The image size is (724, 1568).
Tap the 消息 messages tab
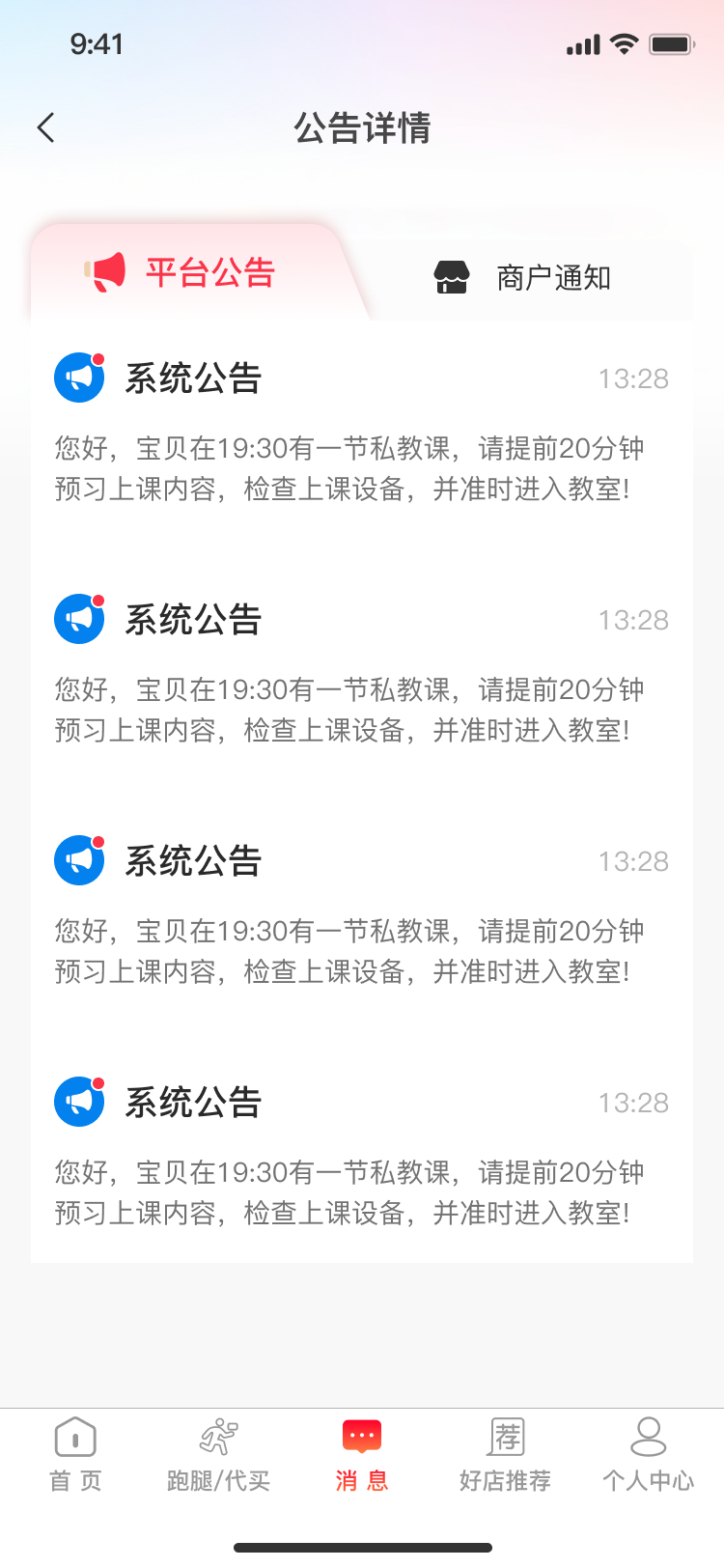[x=362, y=1454]
